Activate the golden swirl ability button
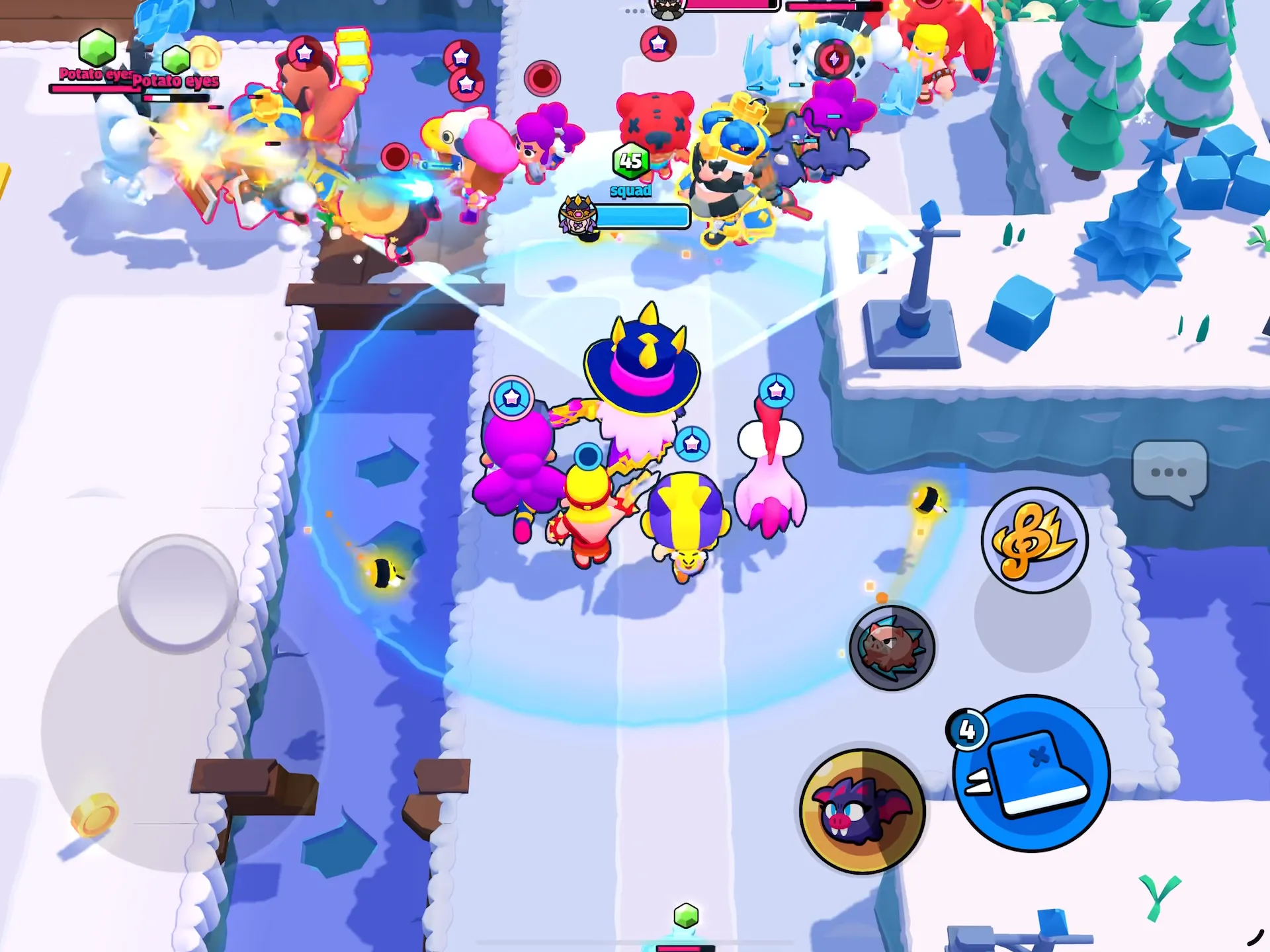The image size is (1270, 952). [x=1034, y=540]
